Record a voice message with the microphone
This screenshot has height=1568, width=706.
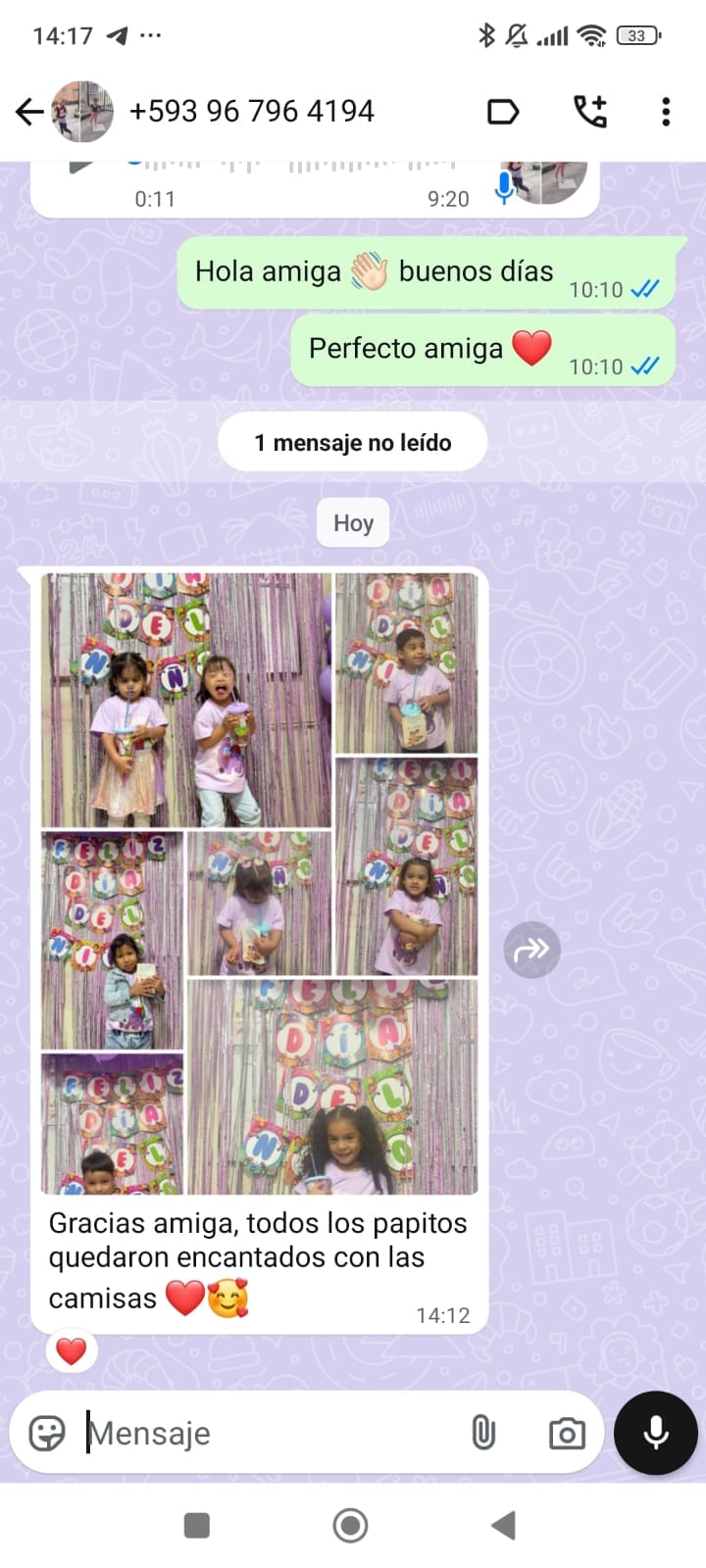coord(655,1433)
